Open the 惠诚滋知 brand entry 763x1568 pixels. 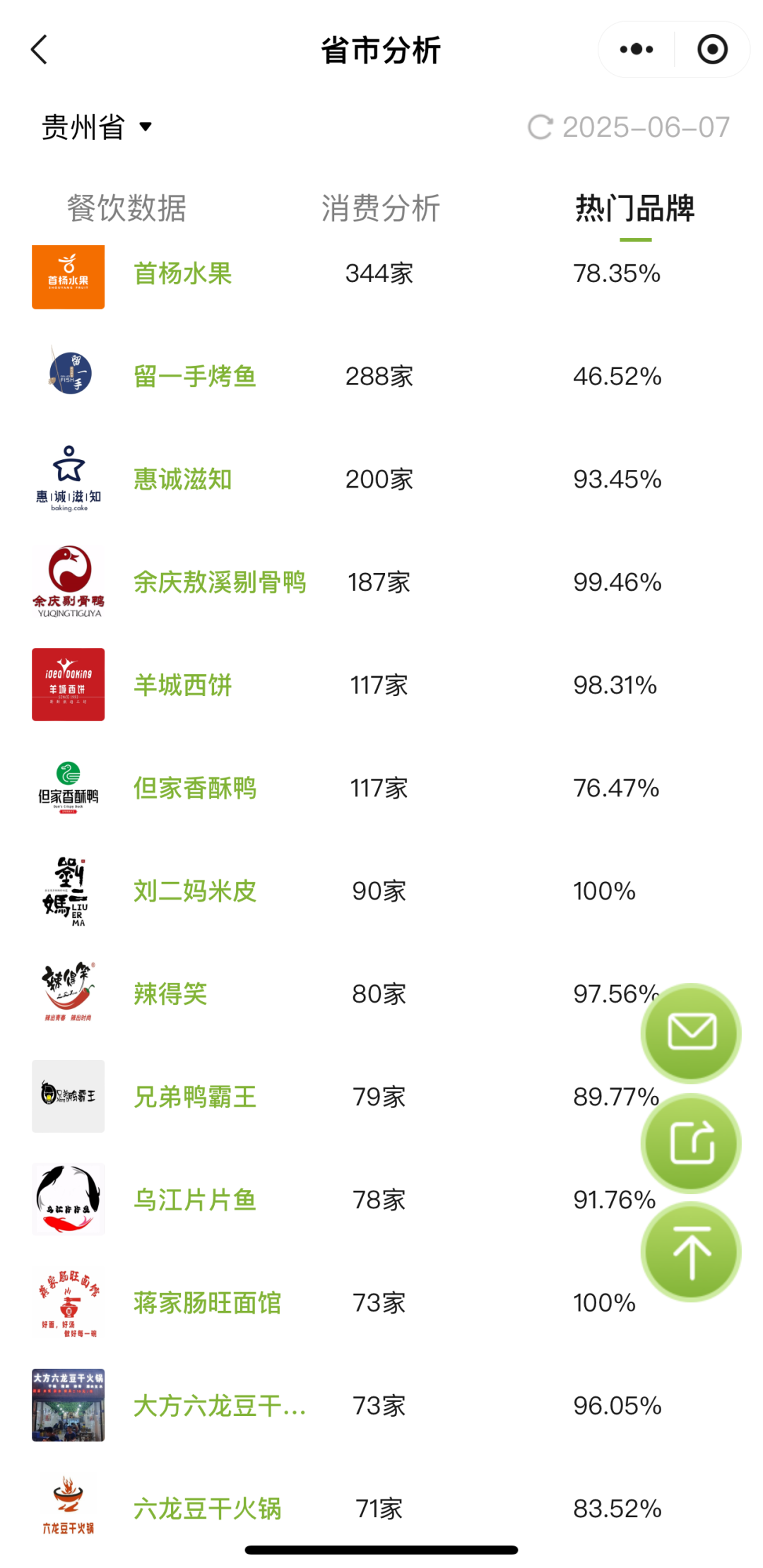[183, 480]
